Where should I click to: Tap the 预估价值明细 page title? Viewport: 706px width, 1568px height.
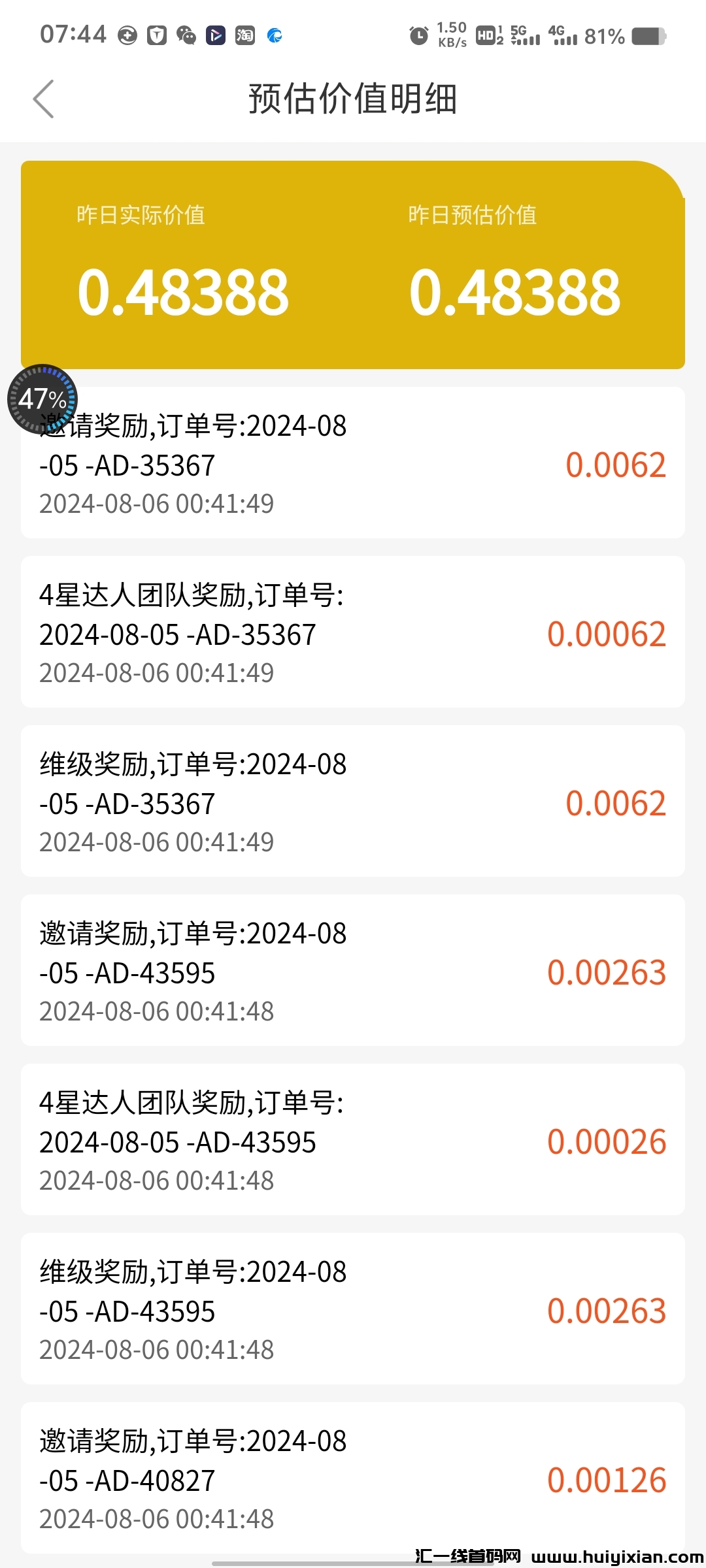point(353,99)
